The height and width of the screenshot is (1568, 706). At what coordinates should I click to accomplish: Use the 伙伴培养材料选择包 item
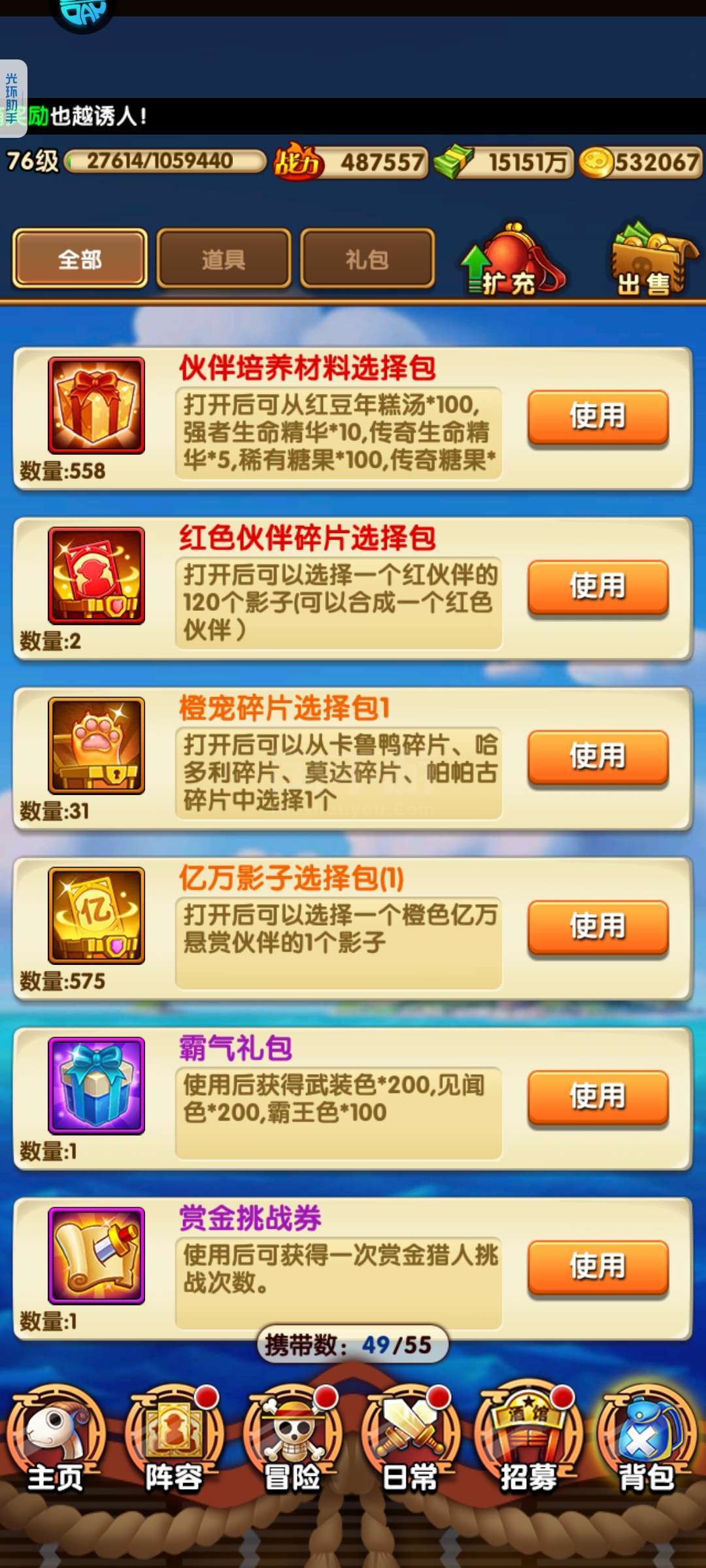(598, 417)
